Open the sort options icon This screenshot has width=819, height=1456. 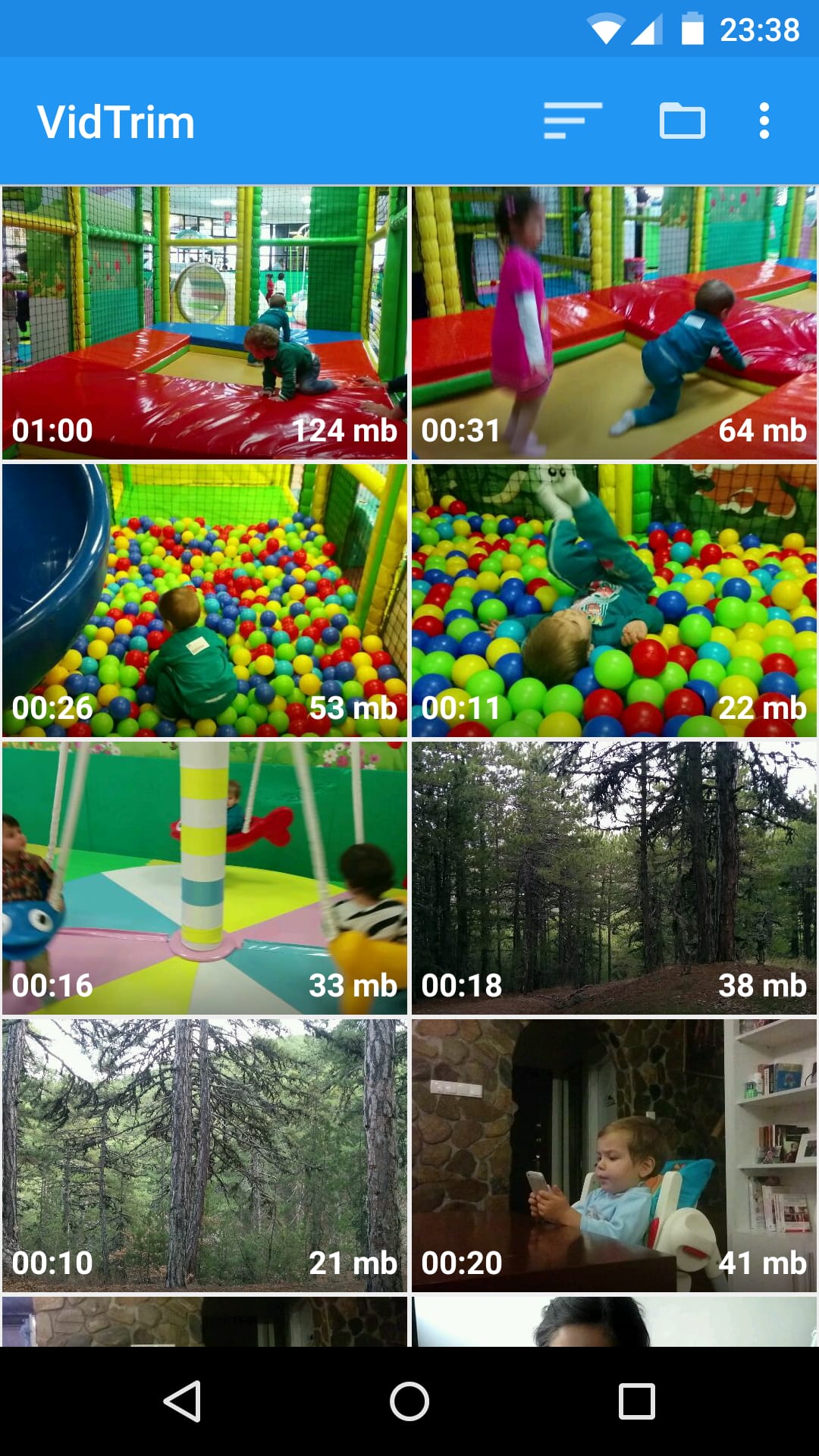click(573, 121)
